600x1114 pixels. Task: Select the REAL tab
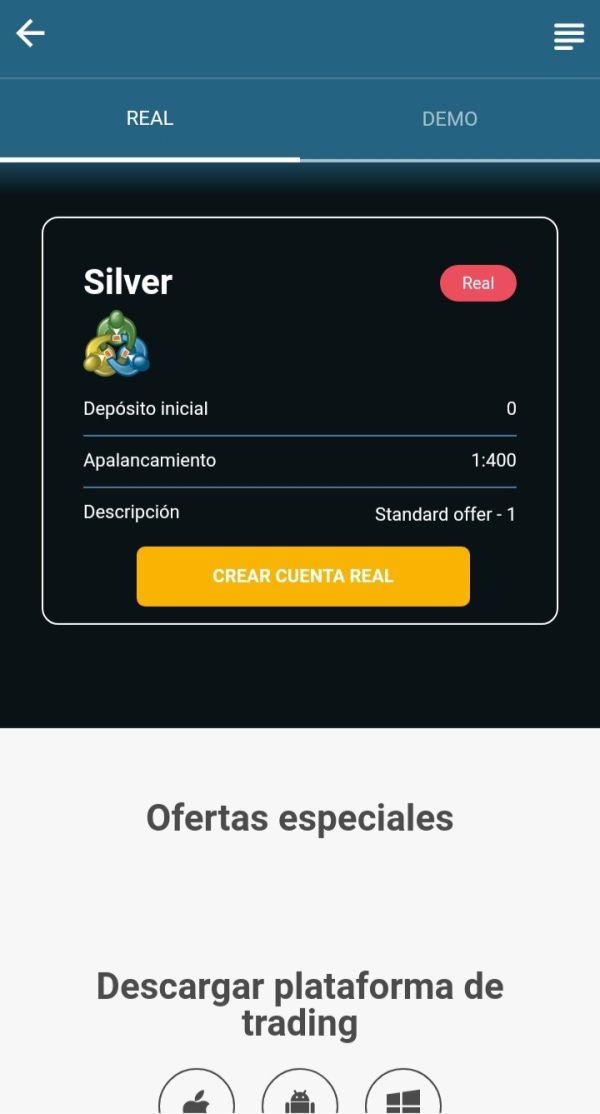point(150,119)
